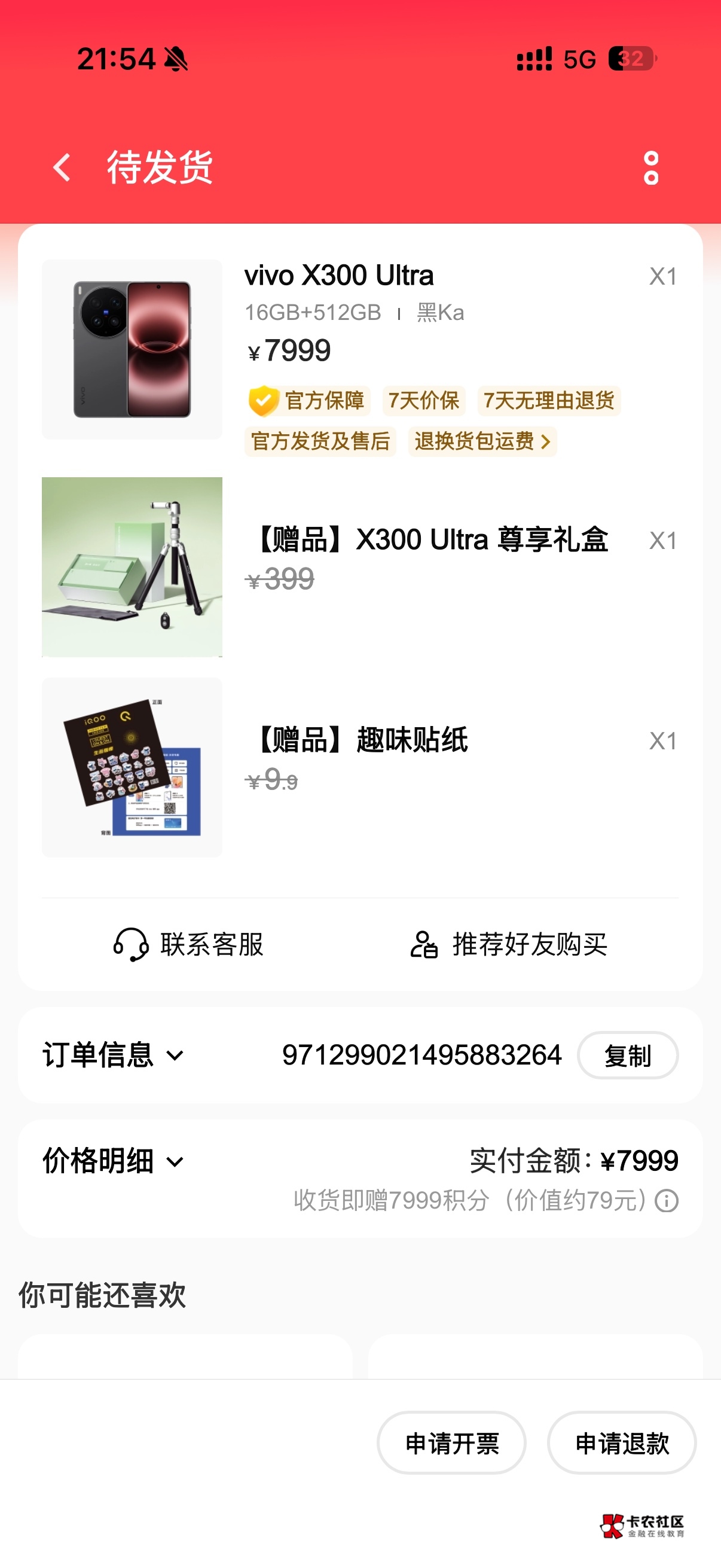This screenshot has width=721, height=1568.
Task: Open the vivo X300 Ultra product
Action: (x=338, y=276)
